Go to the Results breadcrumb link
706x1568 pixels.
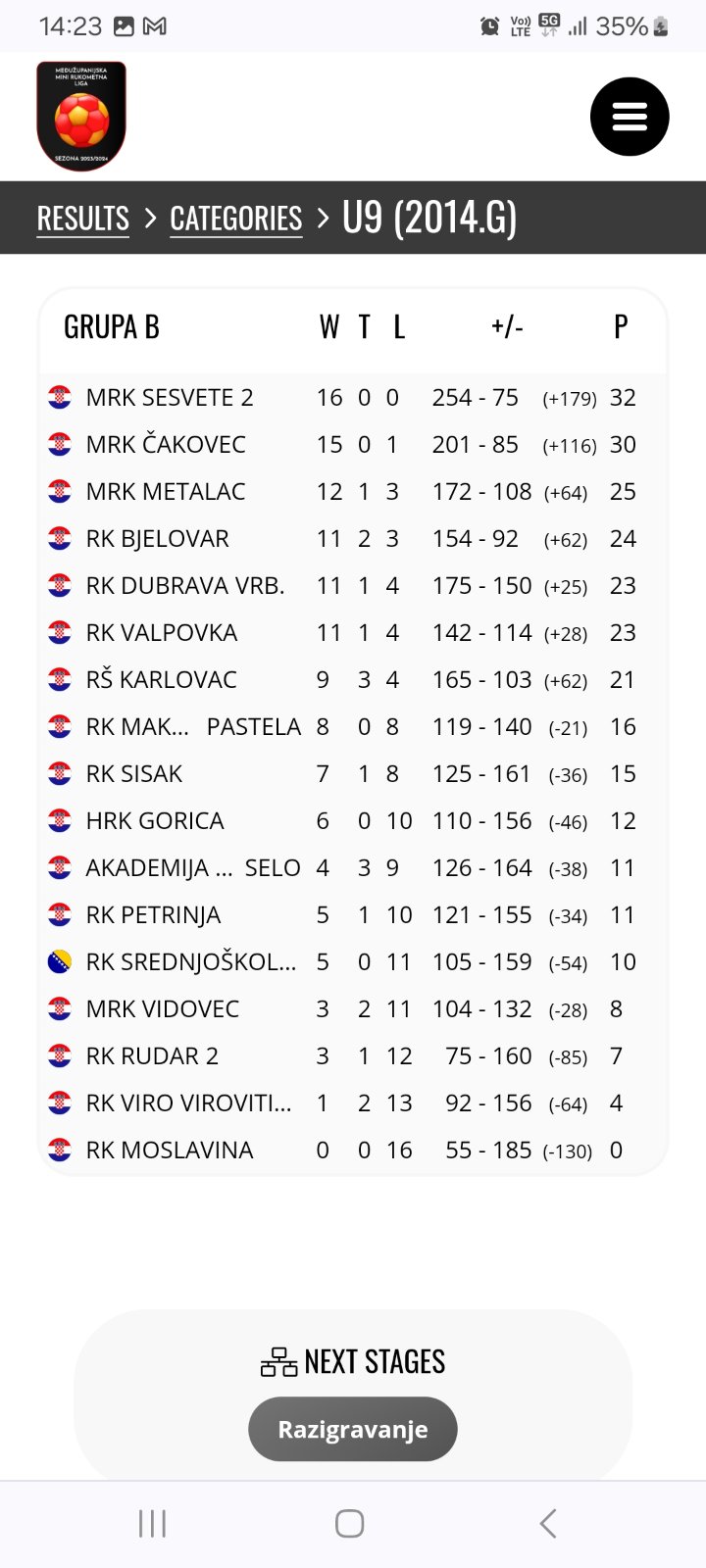(83, 218)
